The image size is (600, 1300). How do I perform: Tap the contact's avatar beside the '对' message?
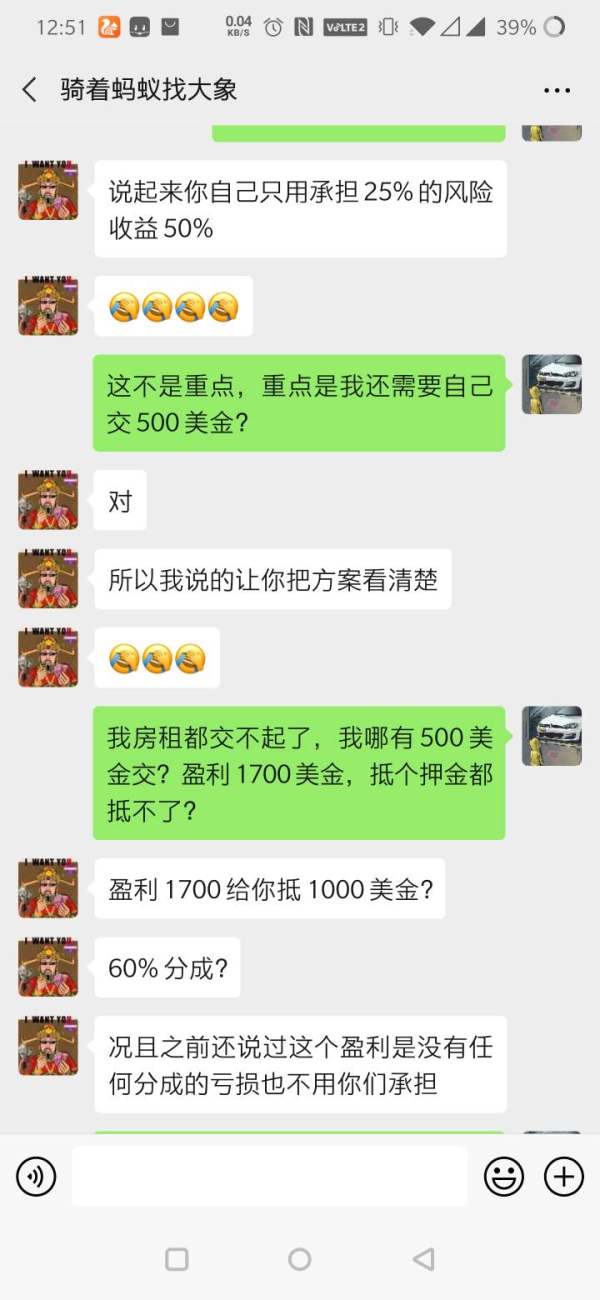coord(48,500)
